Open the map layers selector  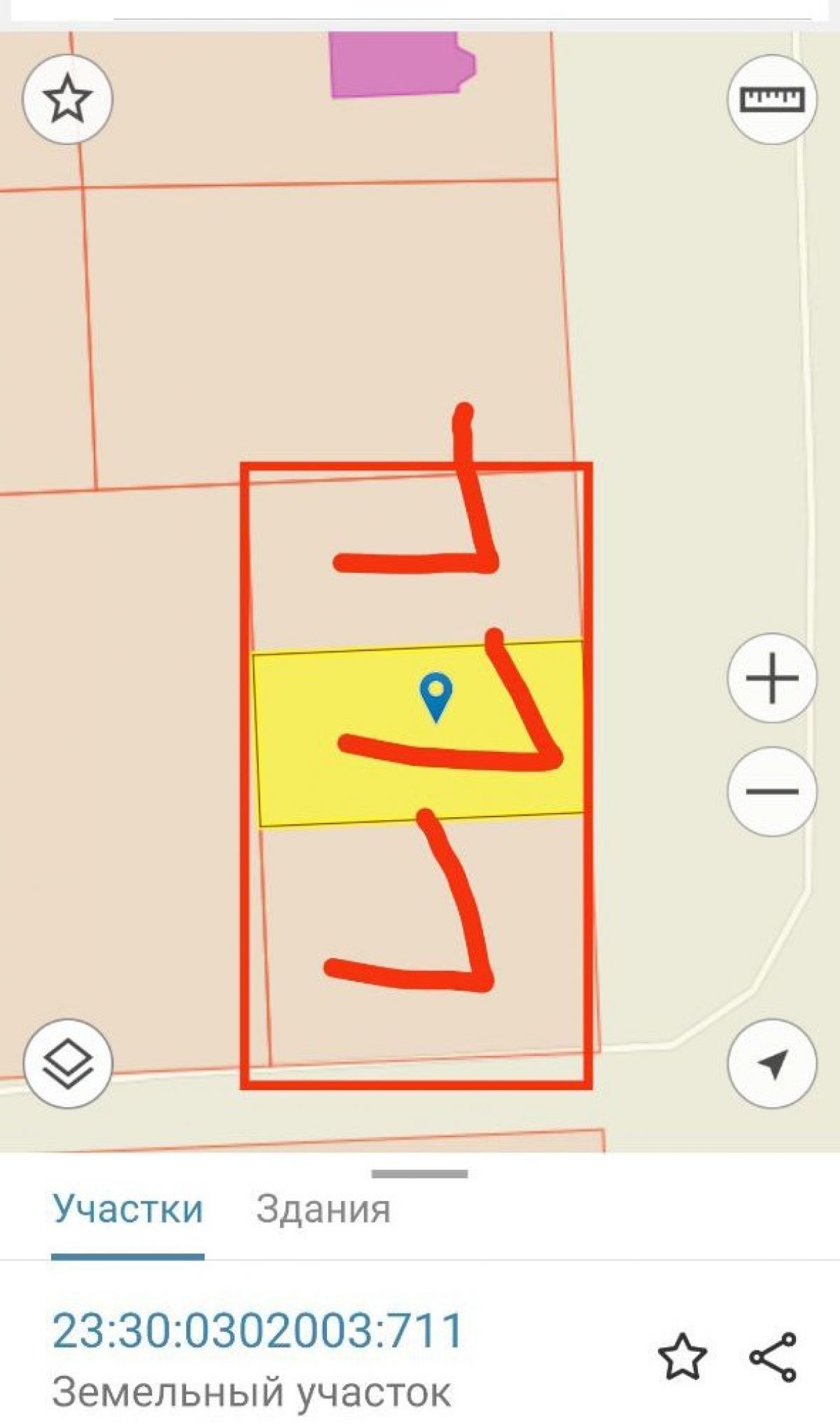(68, 1063)
